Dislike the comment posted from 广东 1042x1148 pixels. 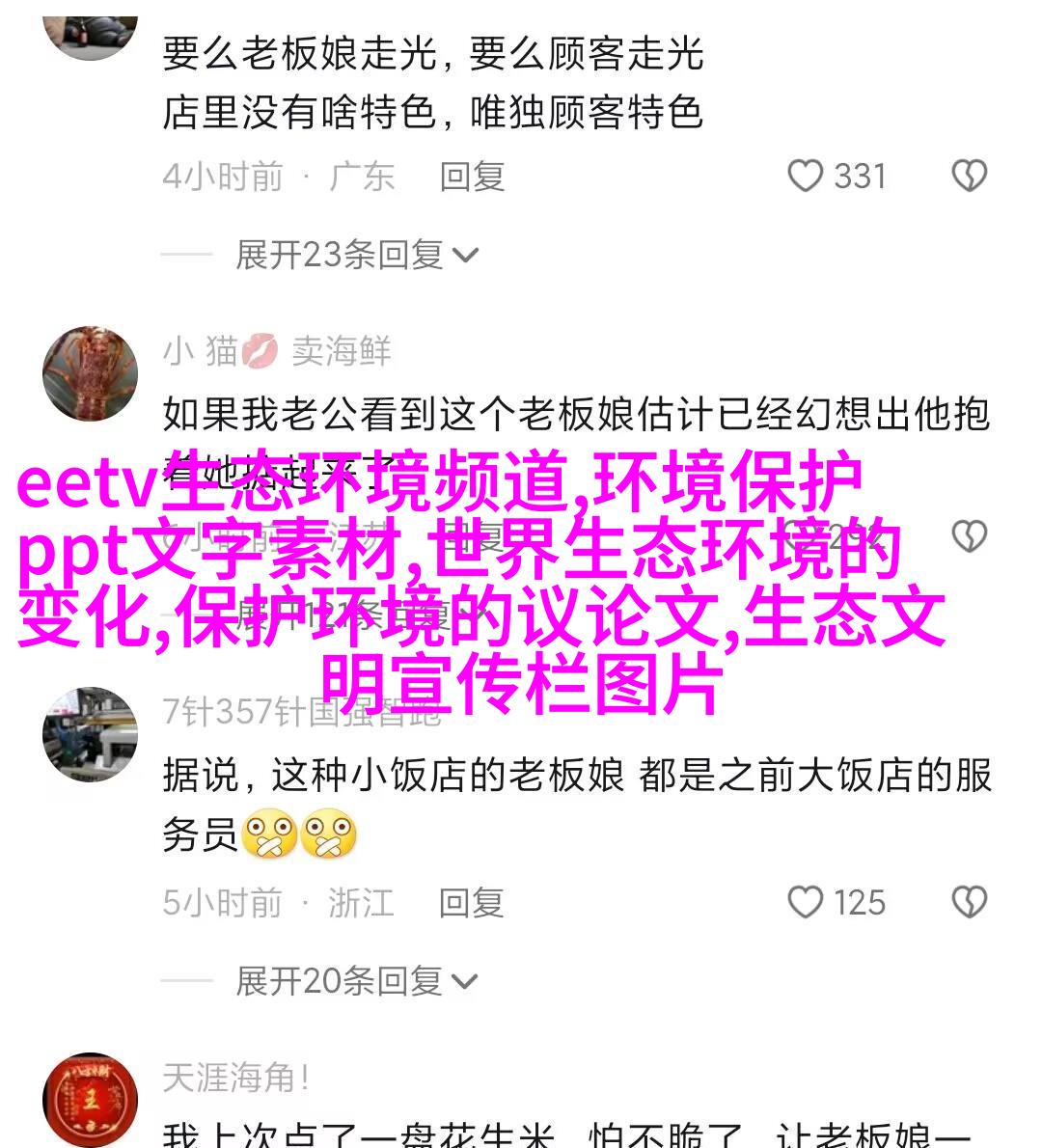[x=969, y=177]
